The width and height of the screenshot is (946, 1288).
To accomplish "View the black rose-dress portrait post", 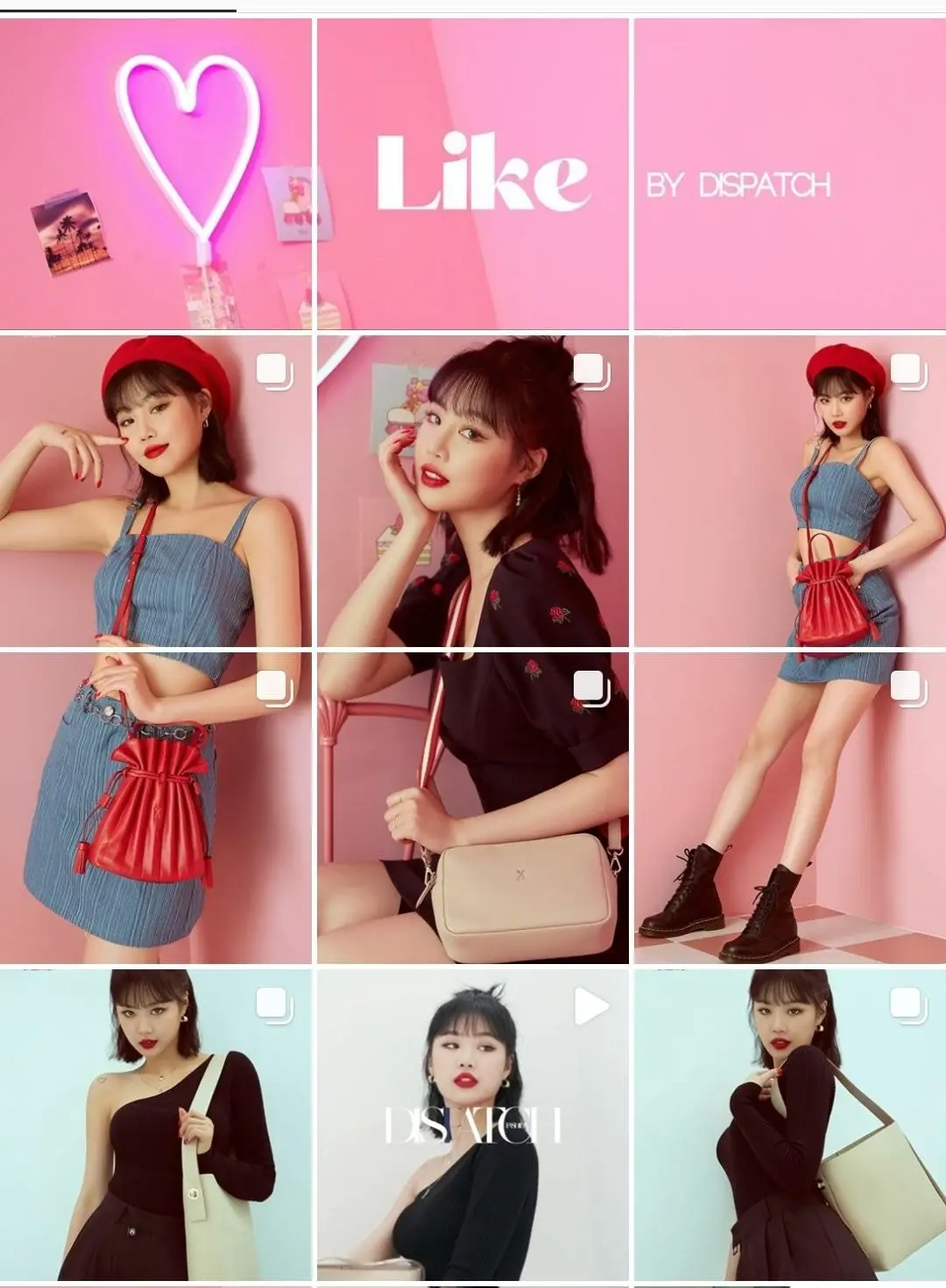I will coord(472,490).
